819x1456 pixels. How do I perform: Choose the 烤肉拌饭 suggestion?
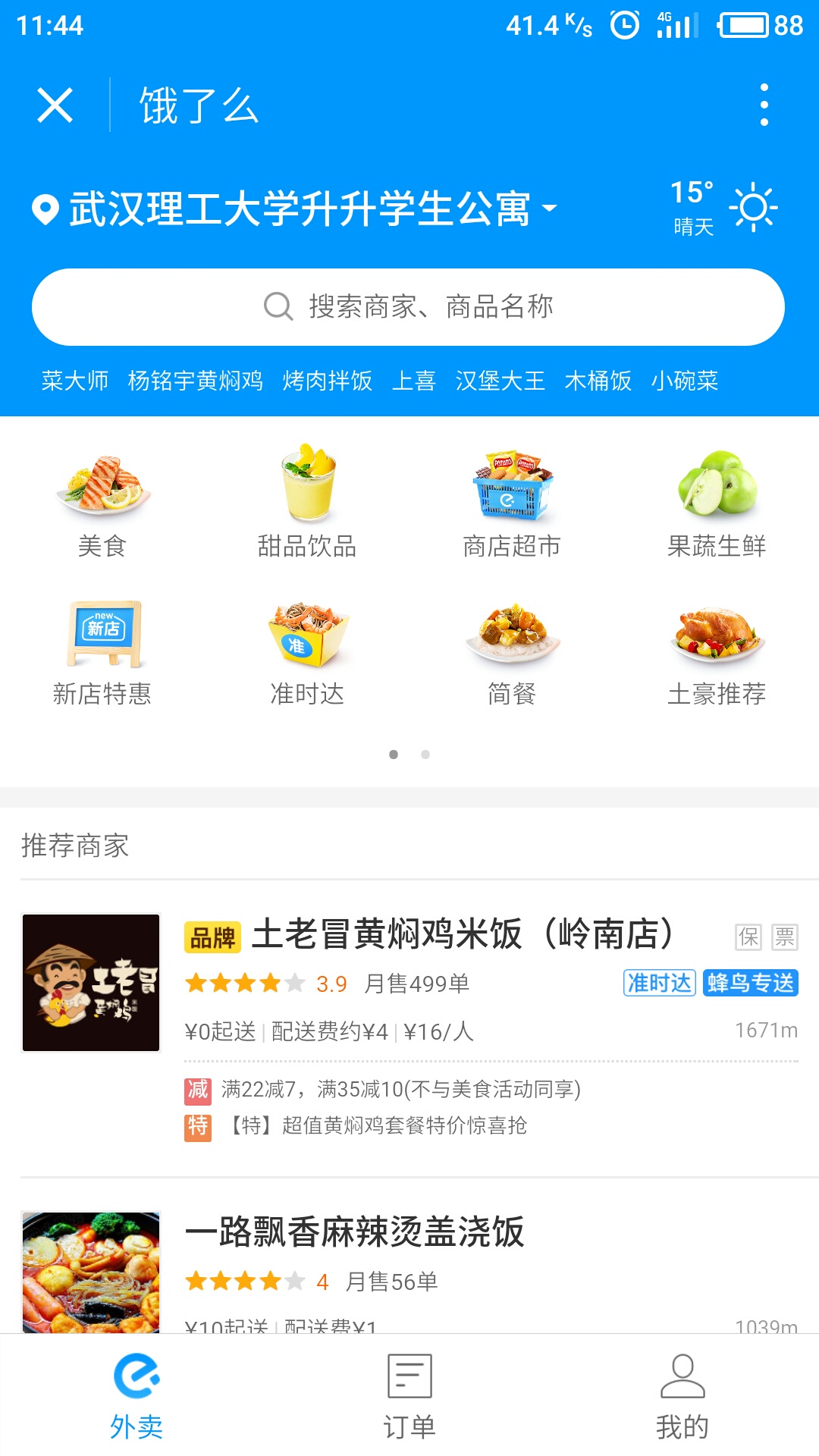[x=327, y=381]
